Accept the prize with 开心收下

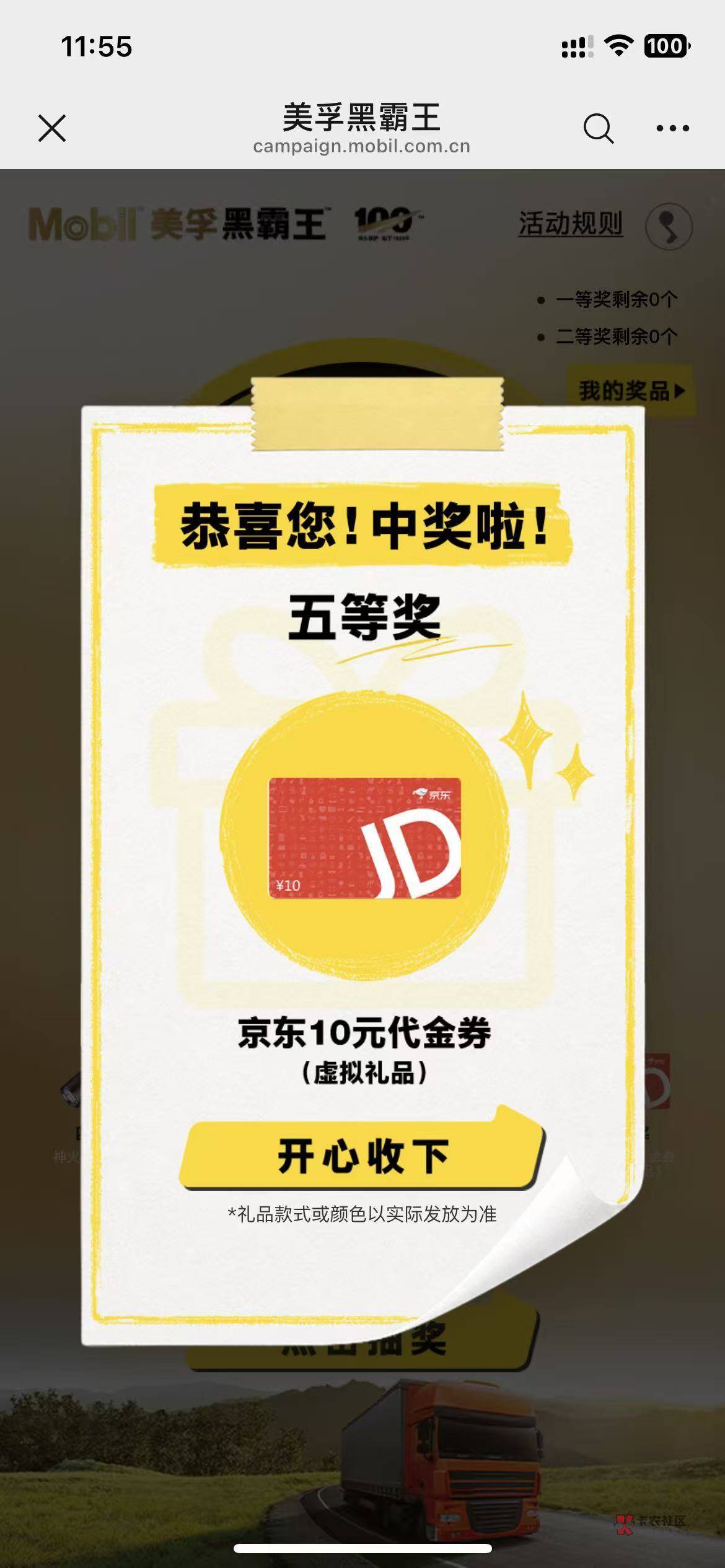(x=362, y=1154)
